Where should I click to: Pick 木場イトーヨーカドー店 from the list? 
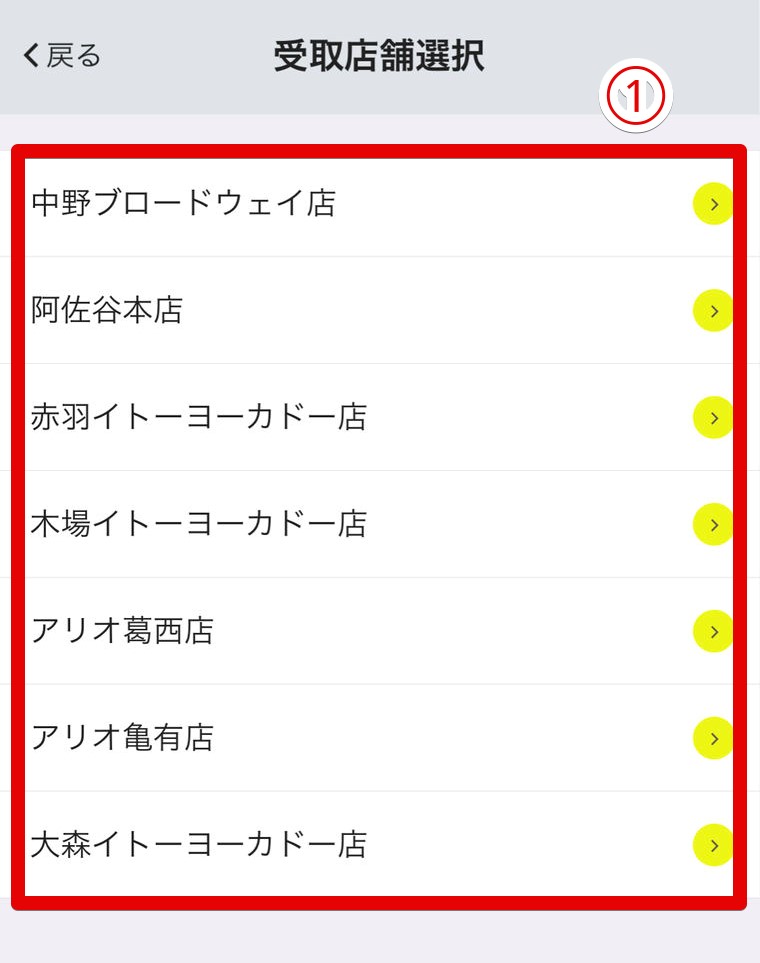[380, 524]
